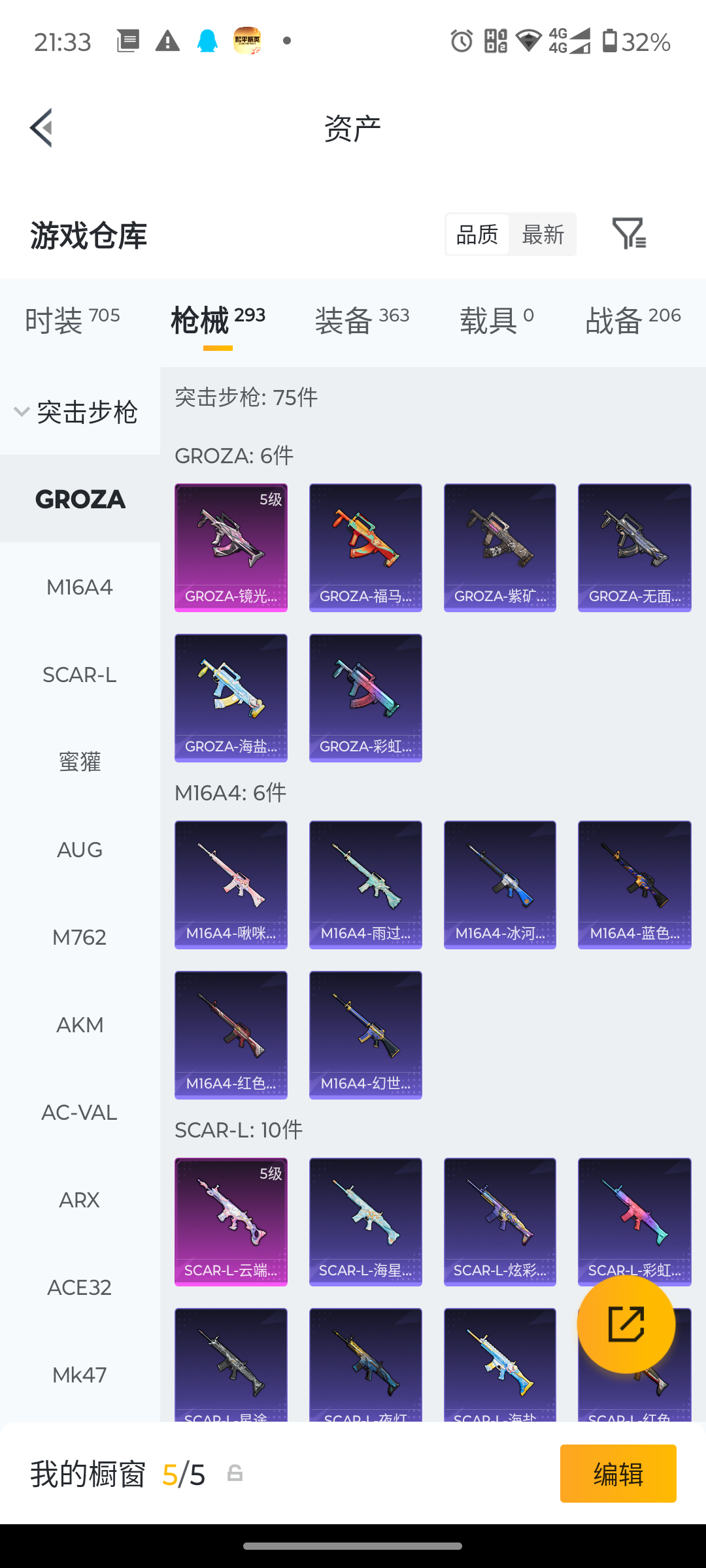The width and height of the screenshot is (706, 1568).
Task: Go back using the top-left arrow
Action: coord(41,127)
